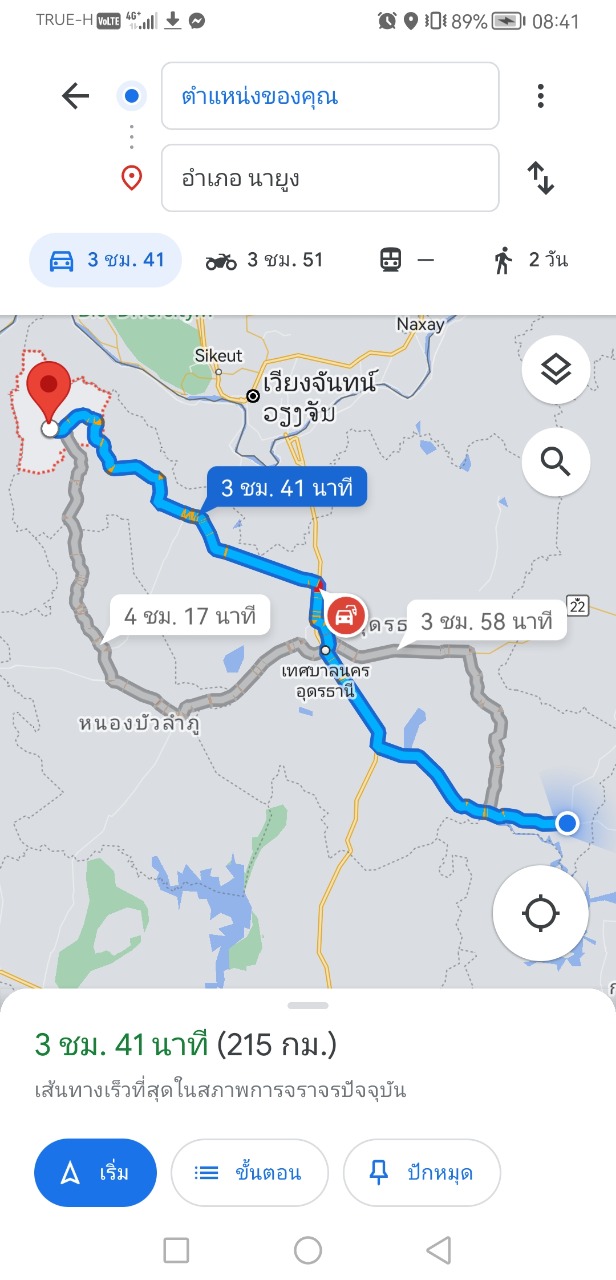
Task: Swap start and destination locations
Action: click(540, 178)
